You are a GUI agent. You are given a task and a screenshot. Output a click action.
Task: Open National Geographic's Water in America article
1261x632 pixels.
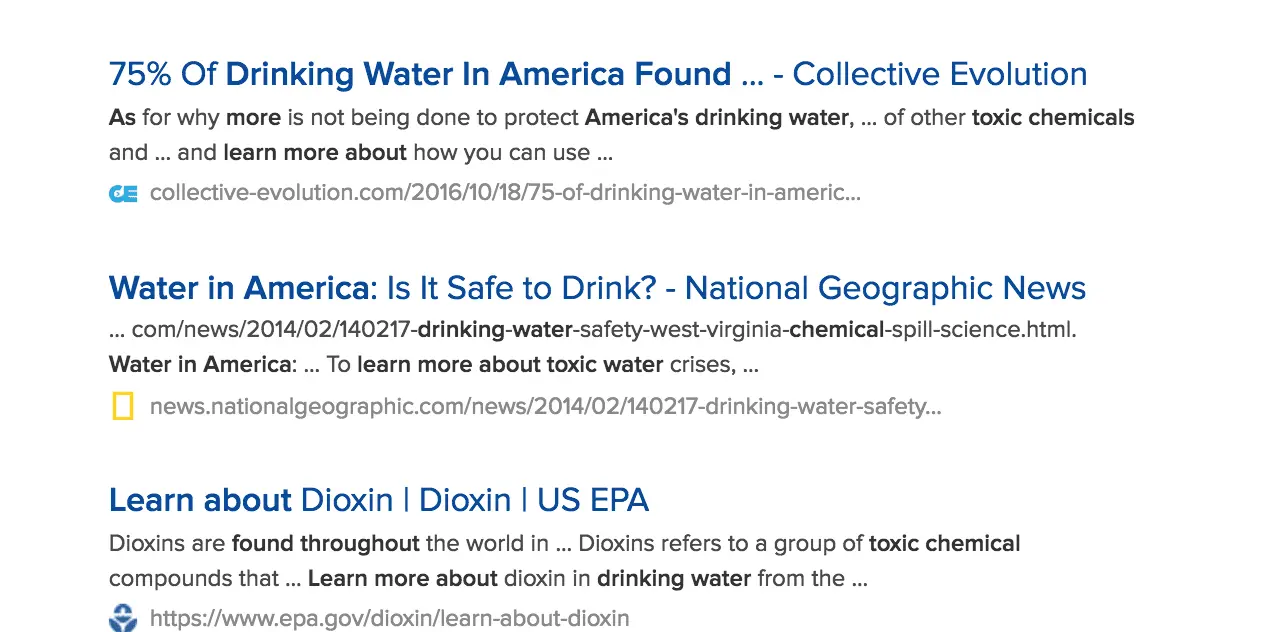(x=597, y=288)
